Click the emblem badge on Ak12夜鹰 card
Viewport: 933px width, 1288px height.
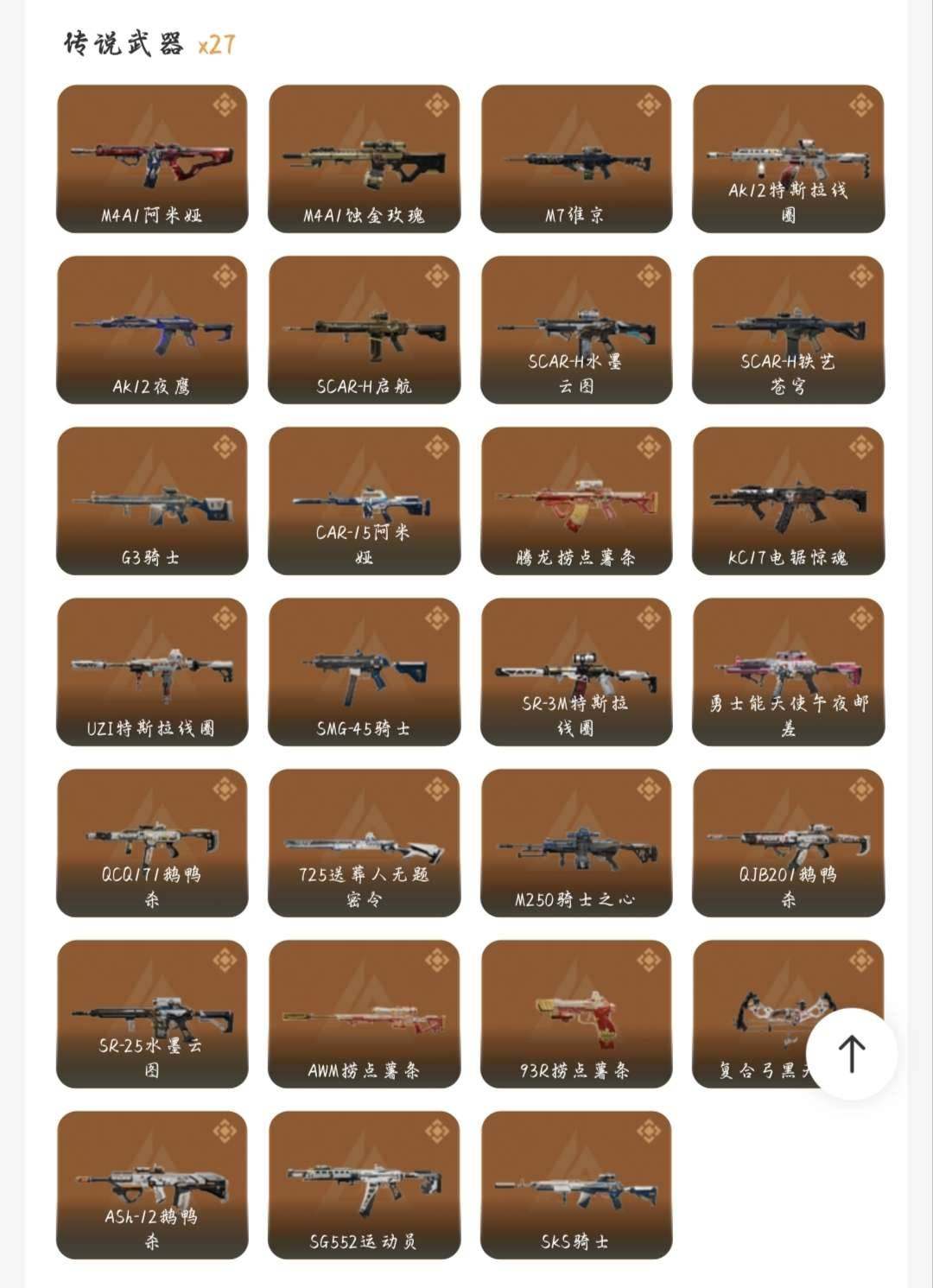(x=224, y=276)
